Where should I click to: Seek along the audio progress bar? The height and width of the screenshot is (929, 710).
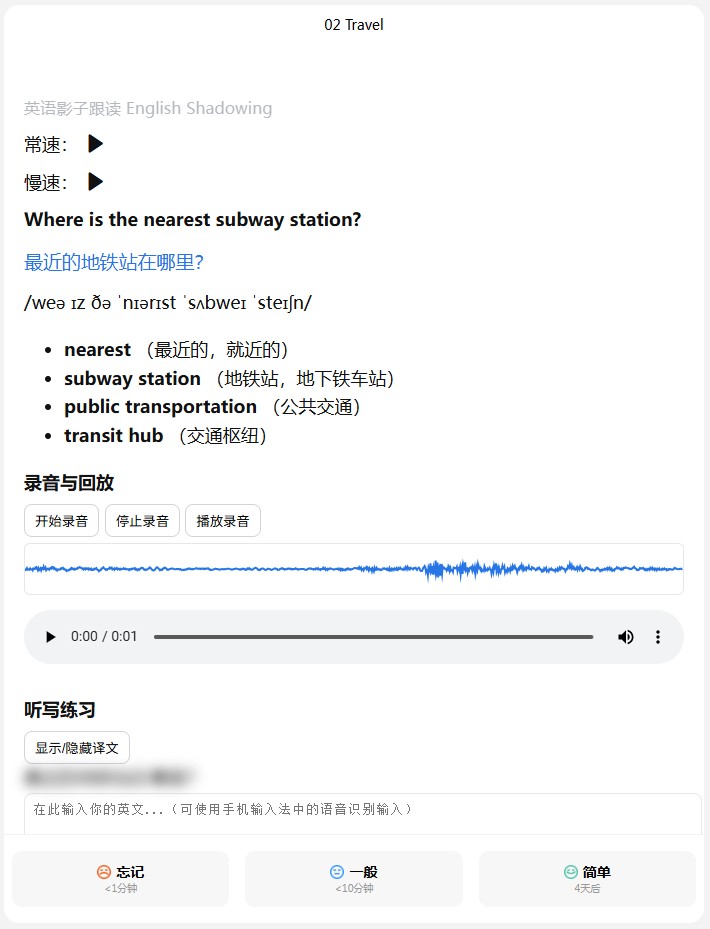(373, 637)
